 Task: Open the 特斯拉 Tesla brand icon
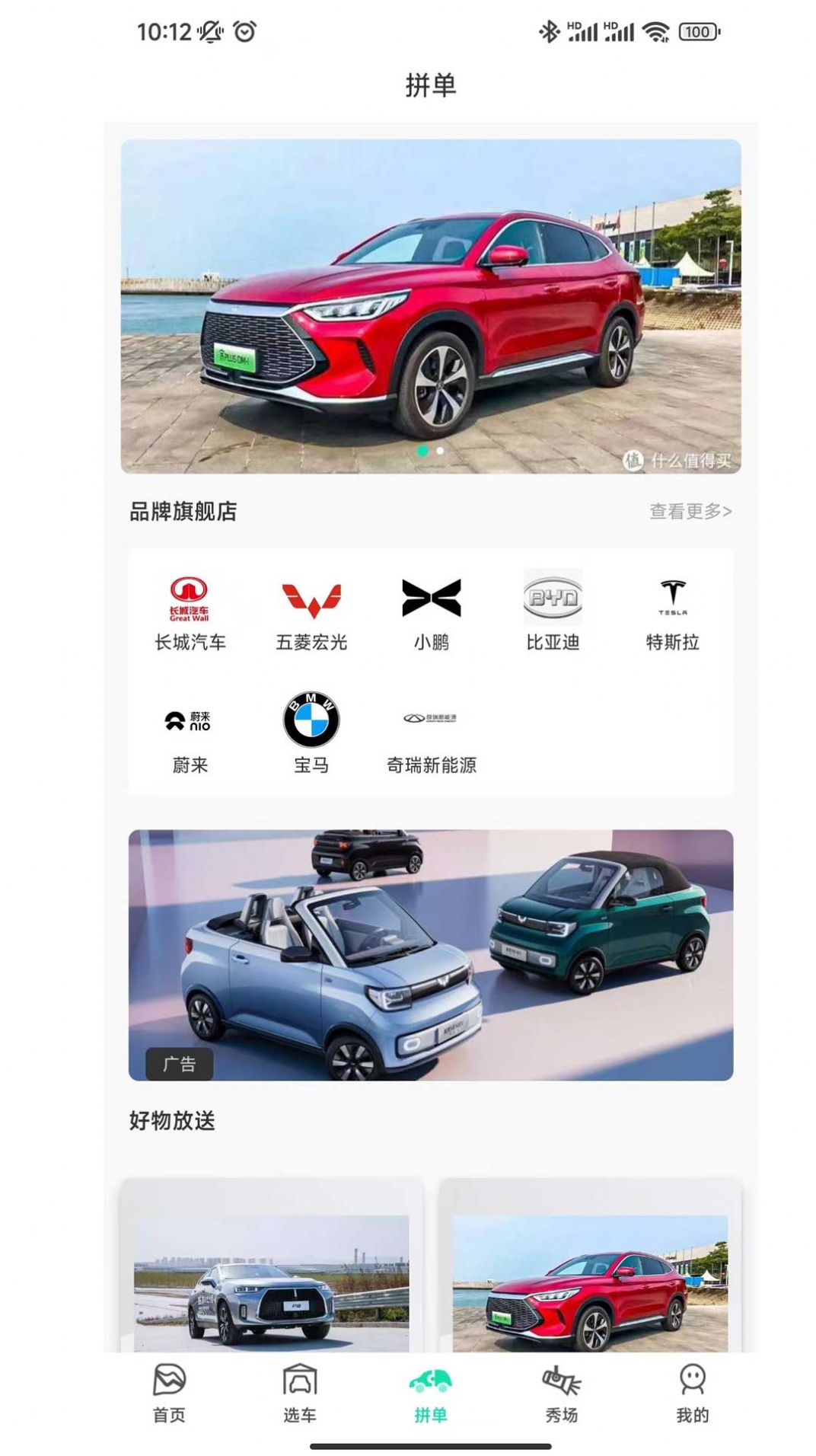[x=674, y=600]
